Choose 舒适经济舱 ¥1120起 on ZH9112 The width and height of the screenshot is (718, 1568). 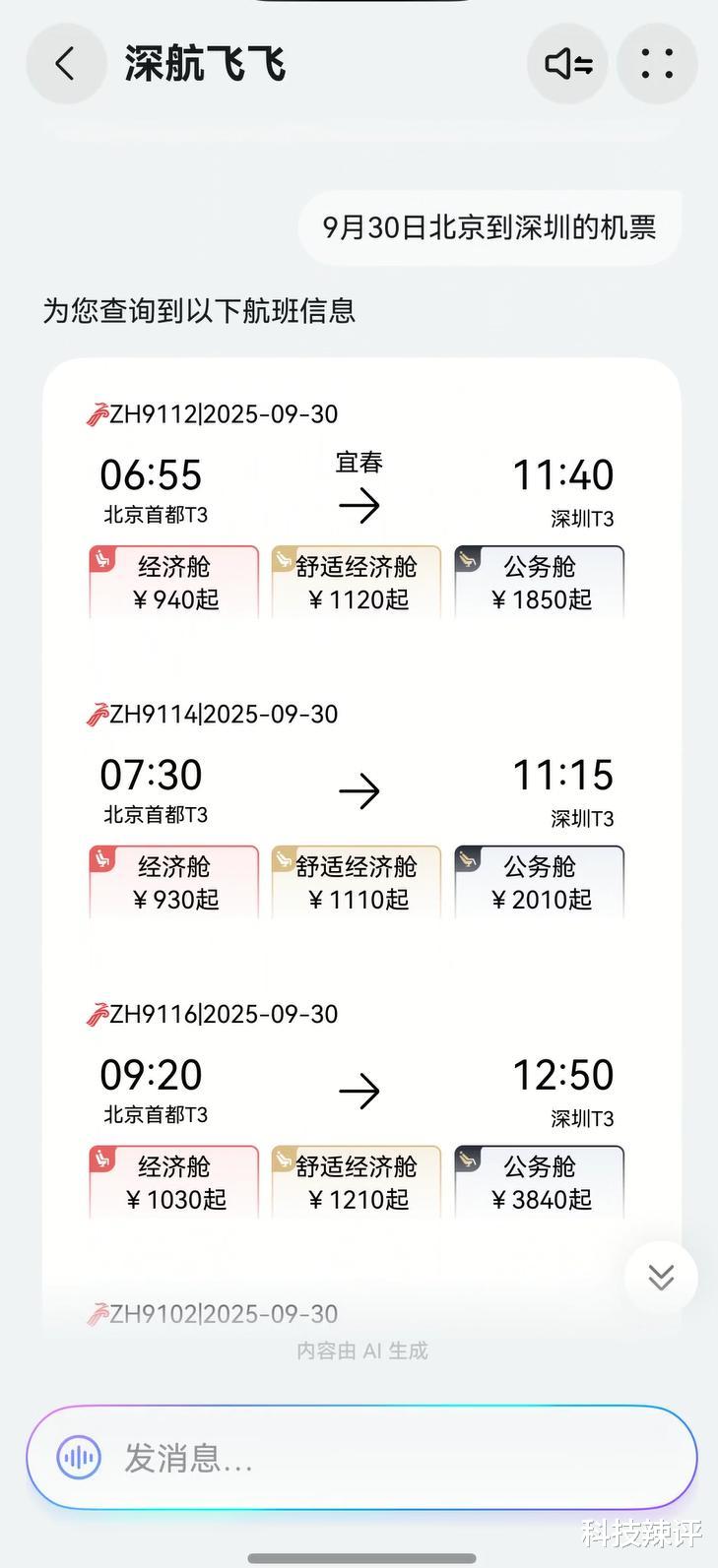coord(357,583)
